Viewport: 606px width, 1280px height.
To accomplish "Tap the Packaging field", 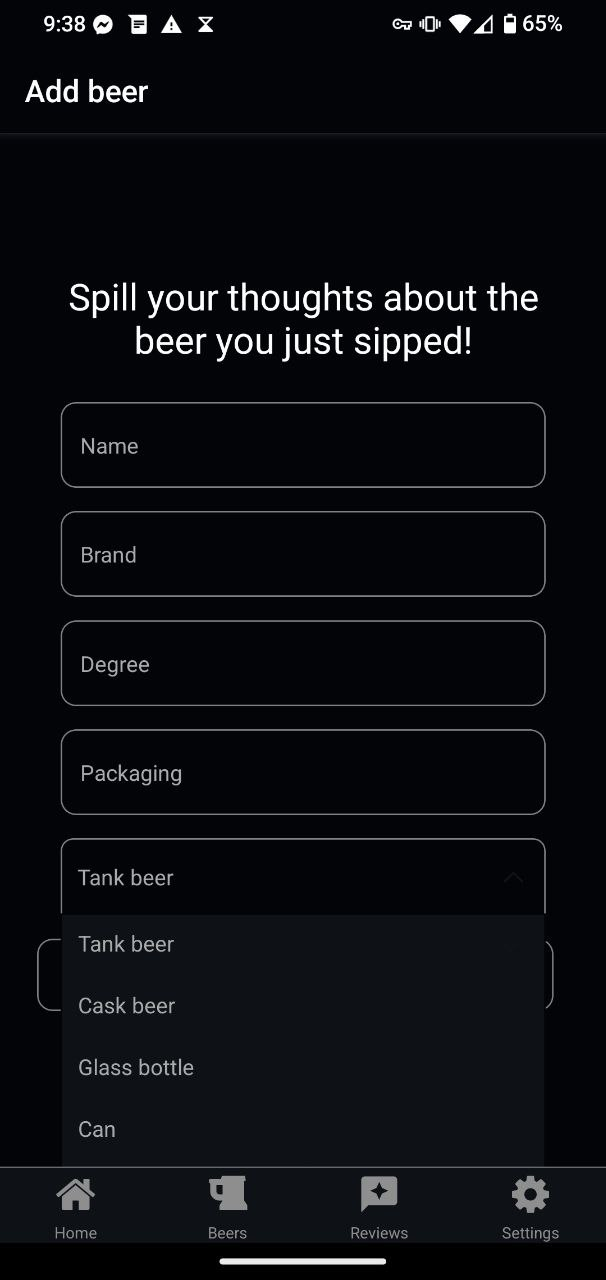I will 302,772.
